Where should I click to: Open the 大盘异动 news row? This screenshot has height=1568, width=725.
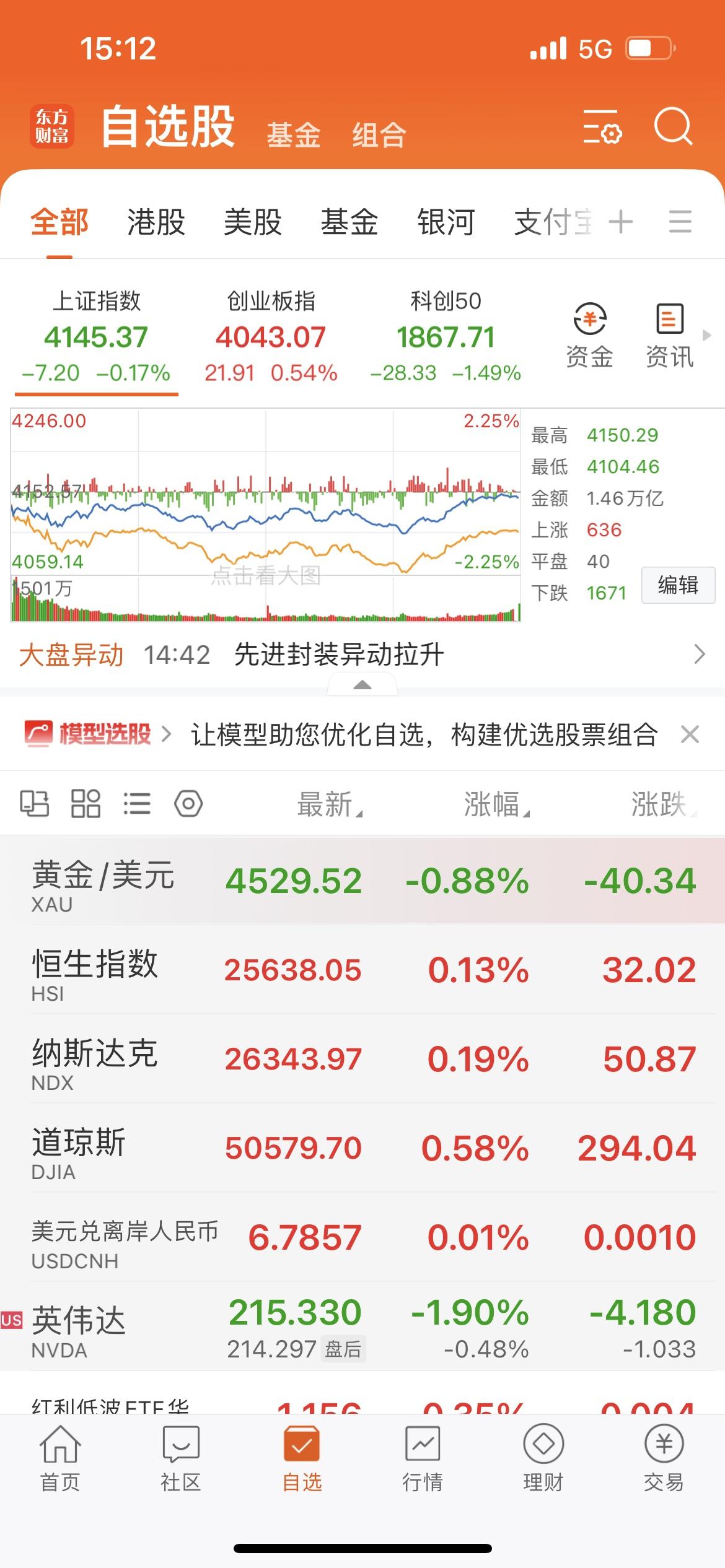pos(362,655)
